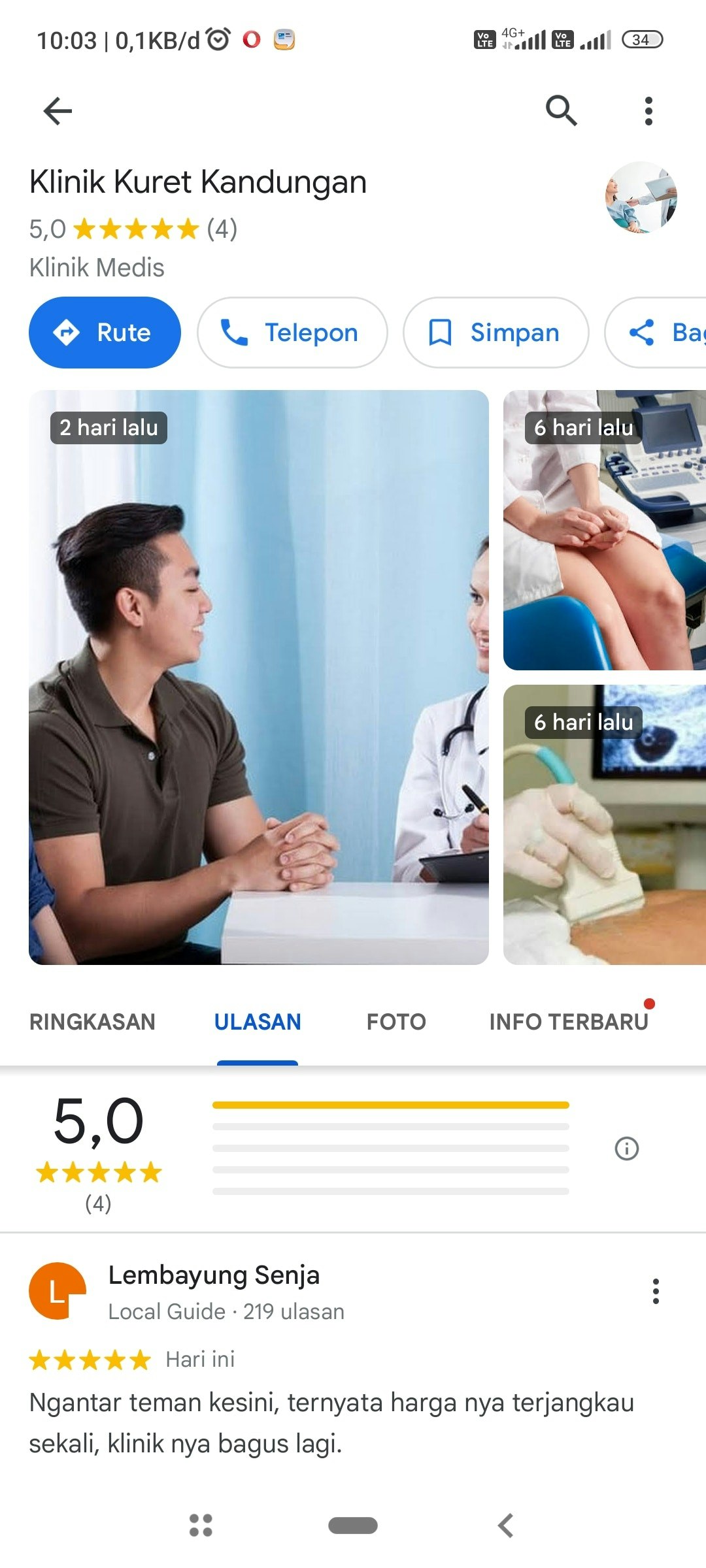706x1568 pixels.
Task: Select the Ulasan tab
Action: [258, 1022]
